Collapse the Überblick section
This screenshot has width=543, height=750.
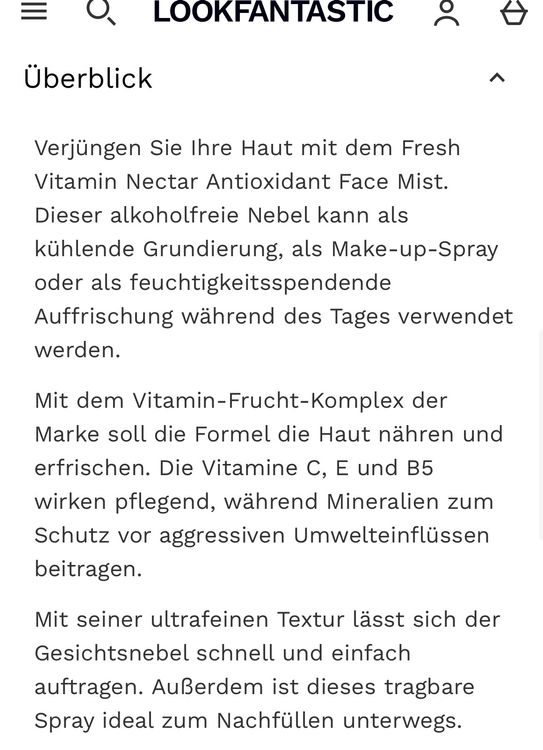coord(497,77)
